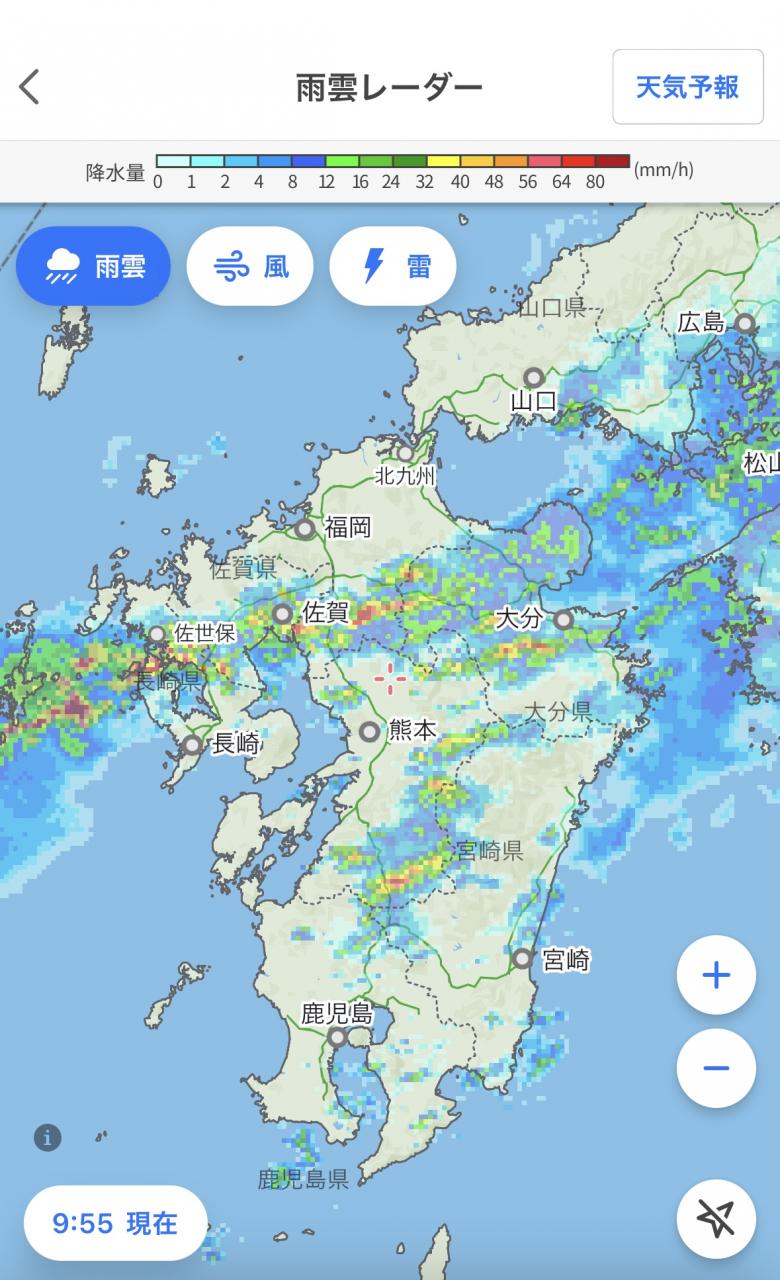Select the 雨雲 rain cloud layer
The image size is (780, 1280).
point(94,266)
